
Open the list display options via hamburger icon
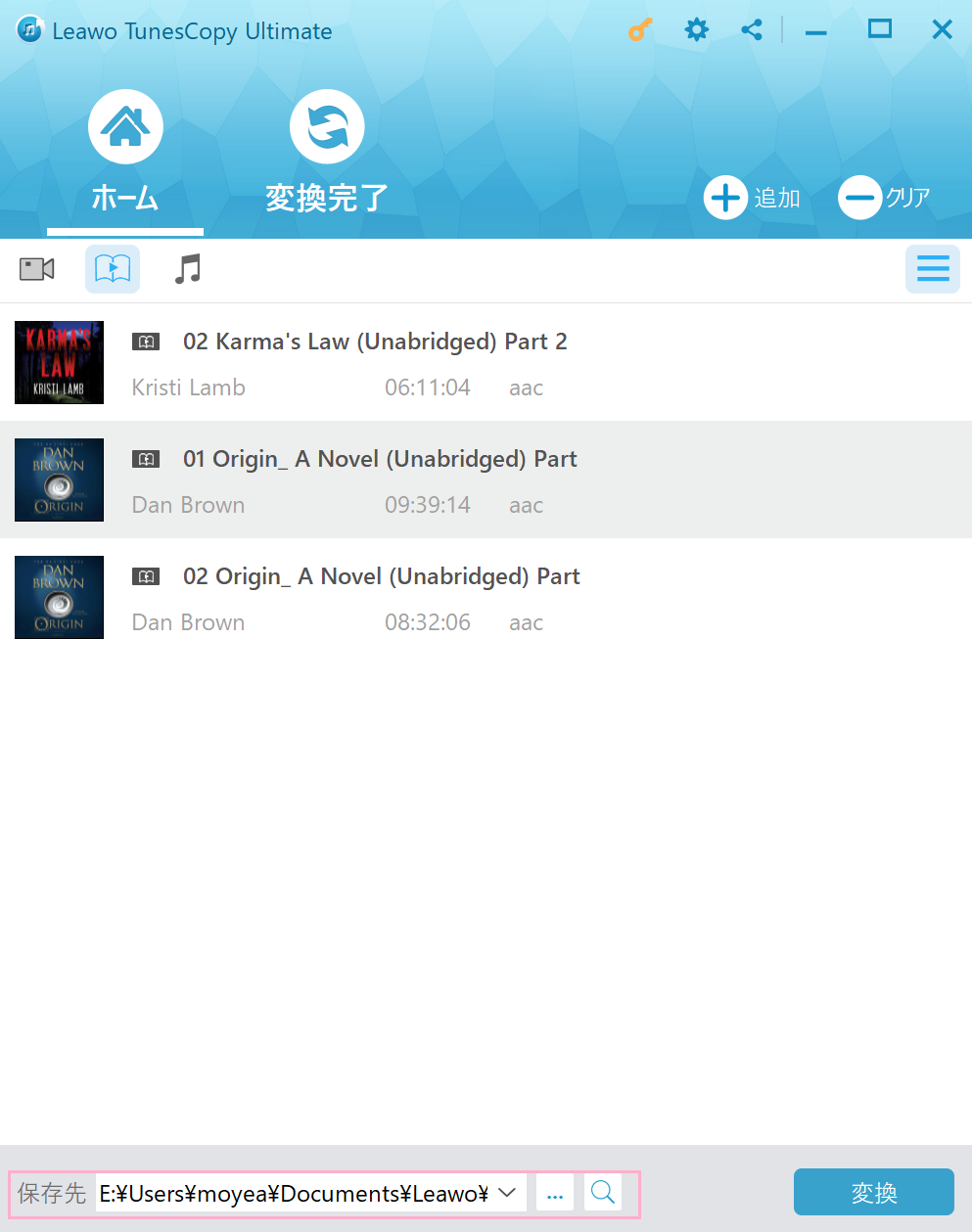tap(932, 269)
